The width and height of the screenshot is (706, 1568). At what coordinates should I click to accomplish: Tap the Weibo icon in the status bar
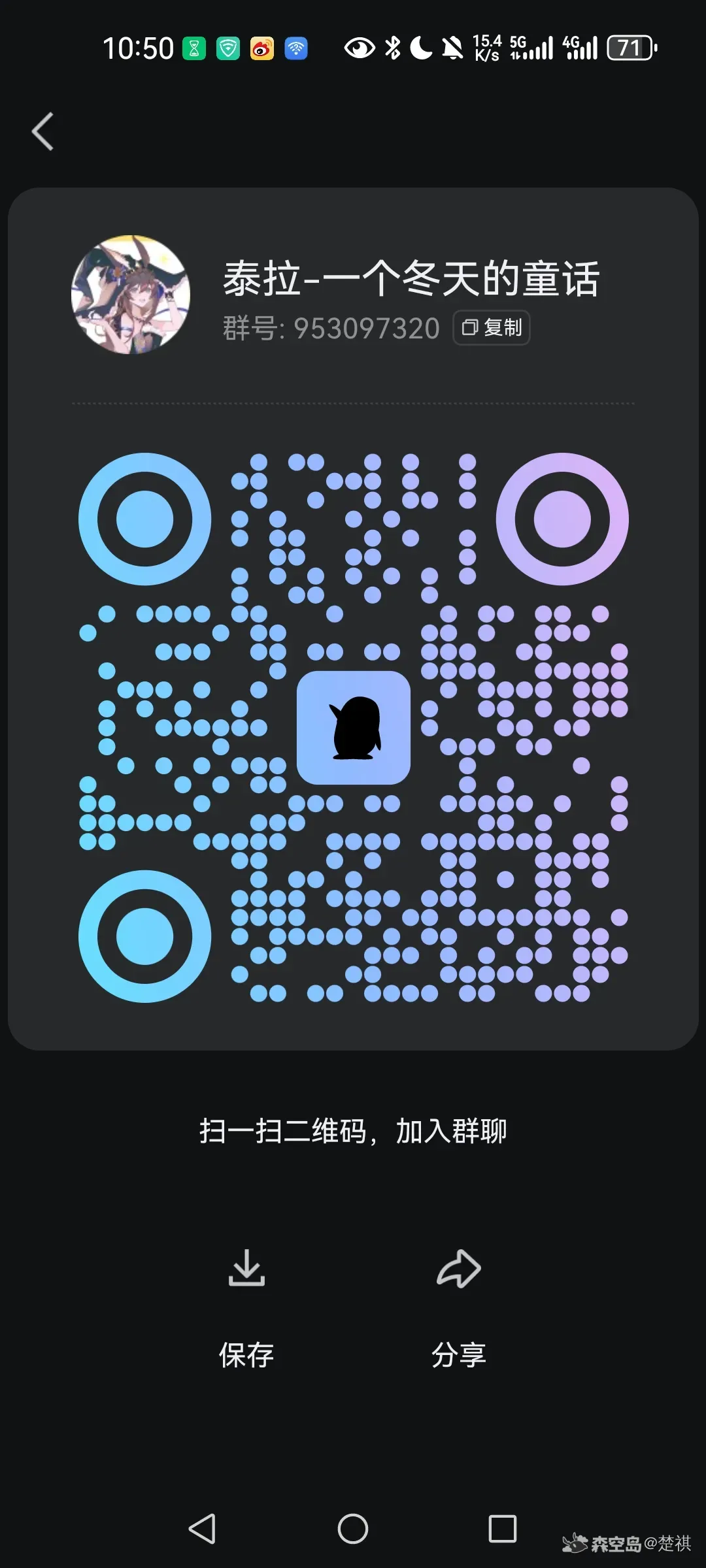261,48
